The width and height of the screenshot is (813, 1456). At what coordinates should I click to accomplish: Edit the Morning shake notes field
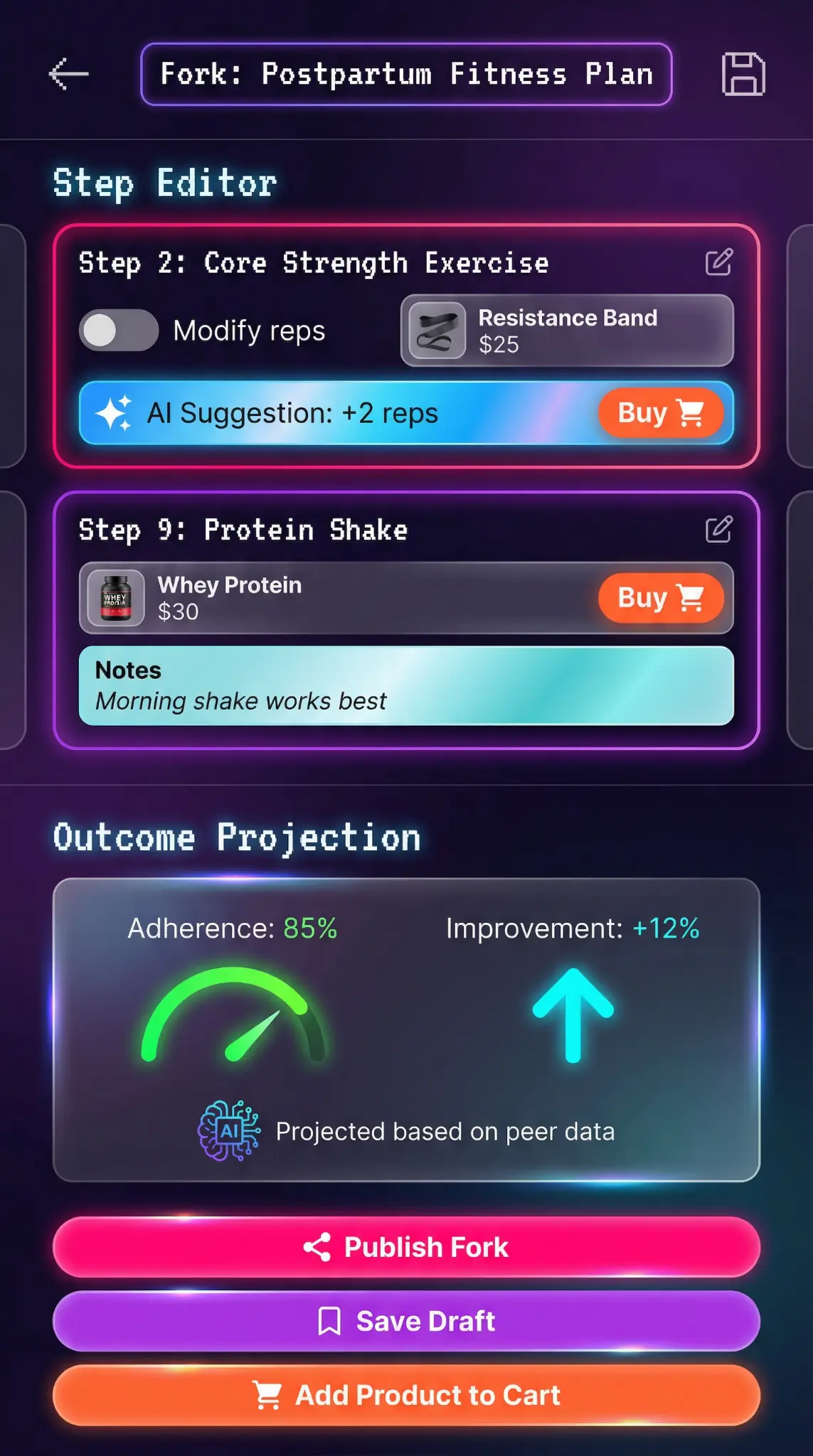tap(406, 686)
